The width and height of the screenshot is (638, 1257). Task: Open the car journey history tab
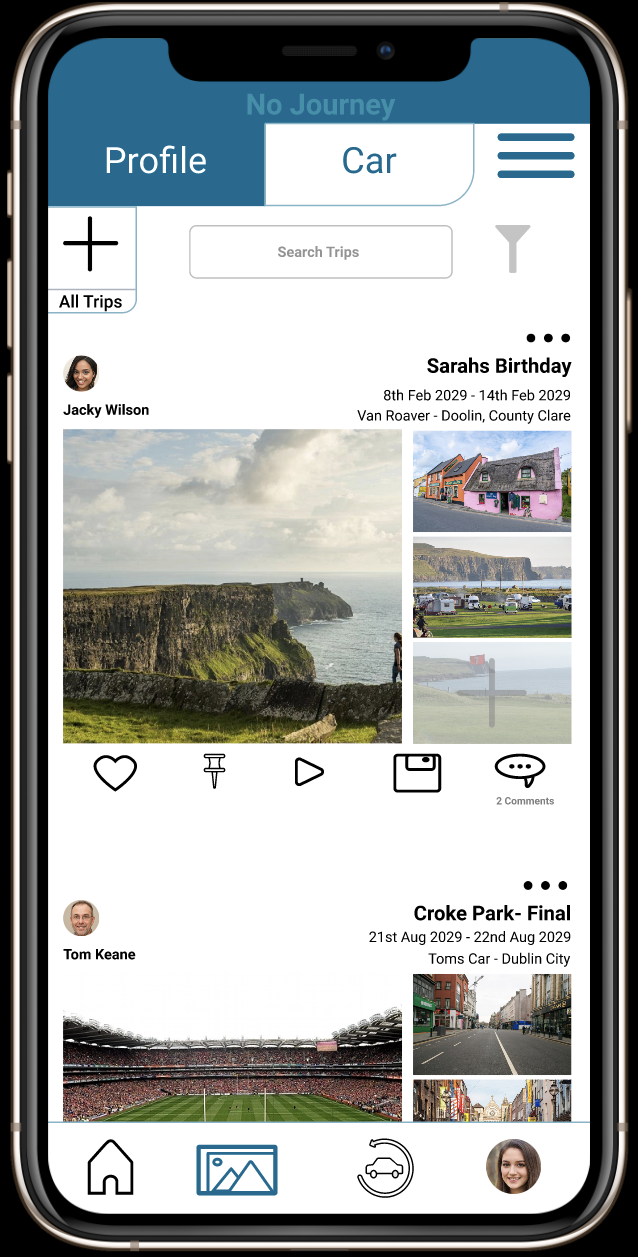[385, 1168]
